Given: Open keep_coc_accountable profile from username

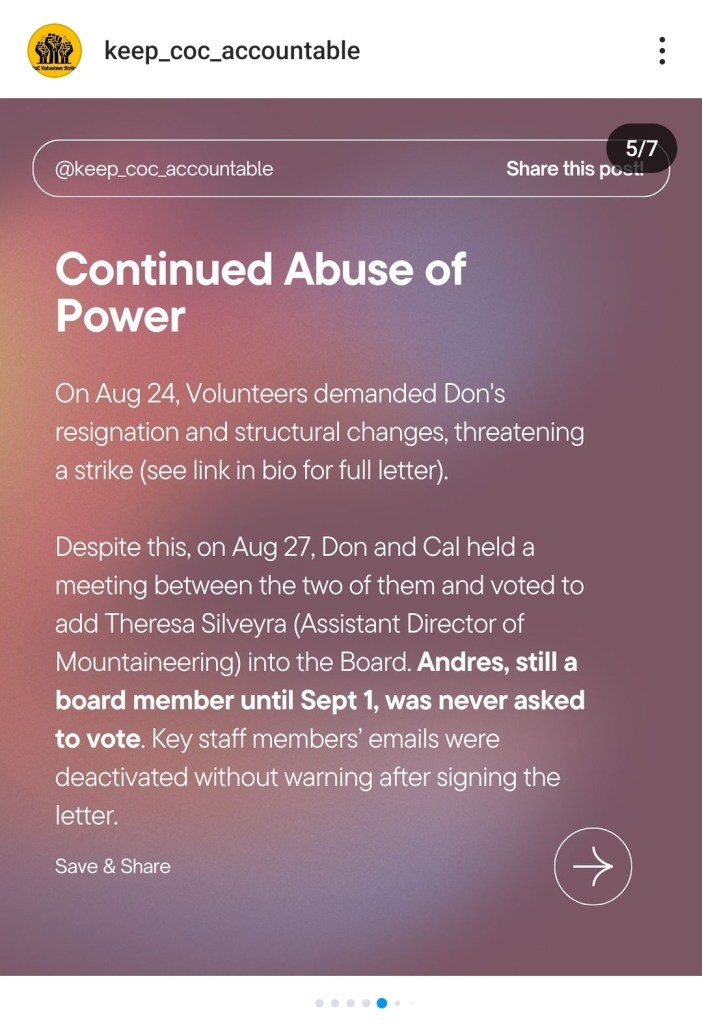Looking at the screenshot, I should tap(232, 50).
